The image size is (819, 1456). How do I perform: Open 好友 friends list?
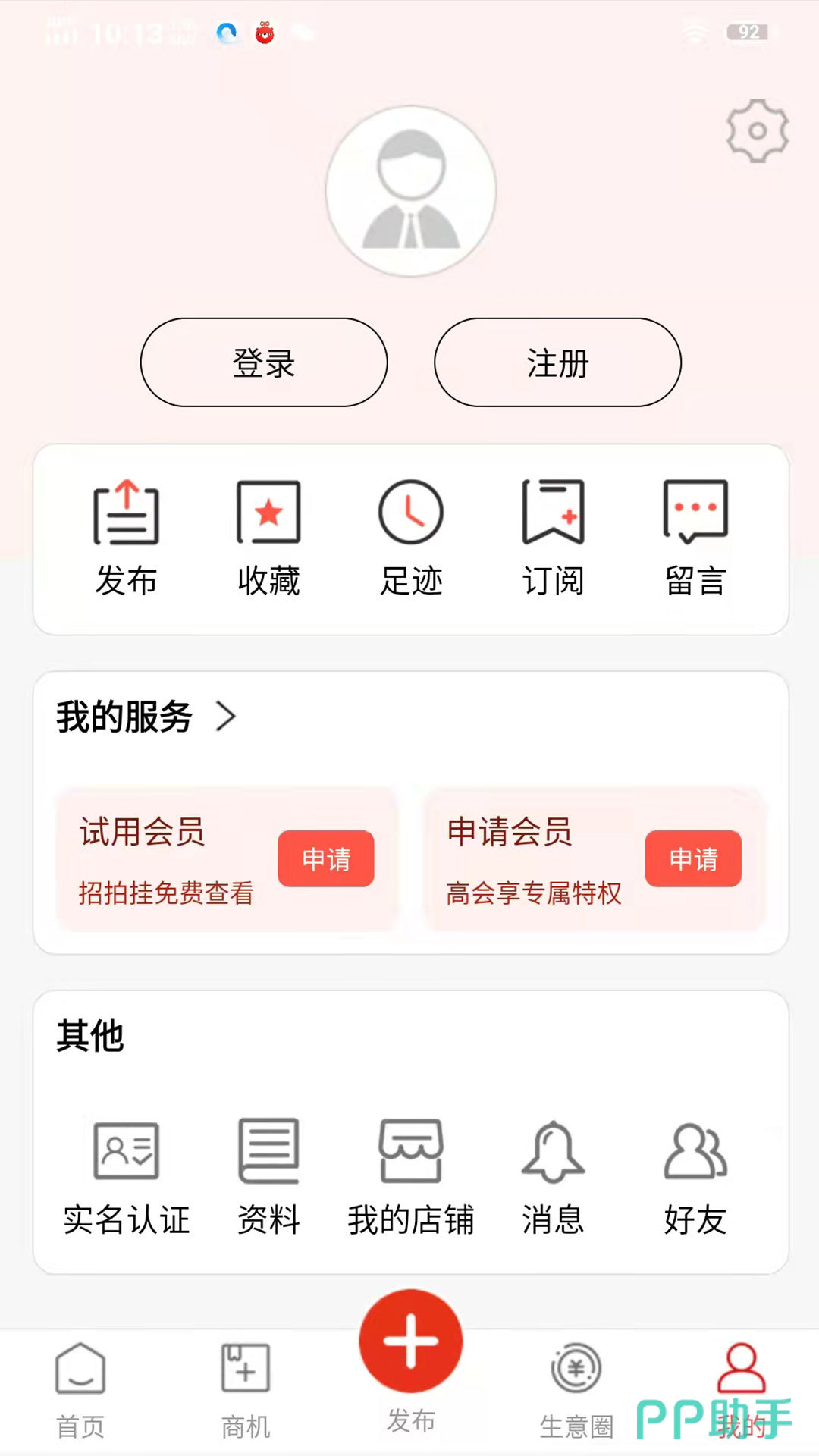click(x=695, y=1177)
